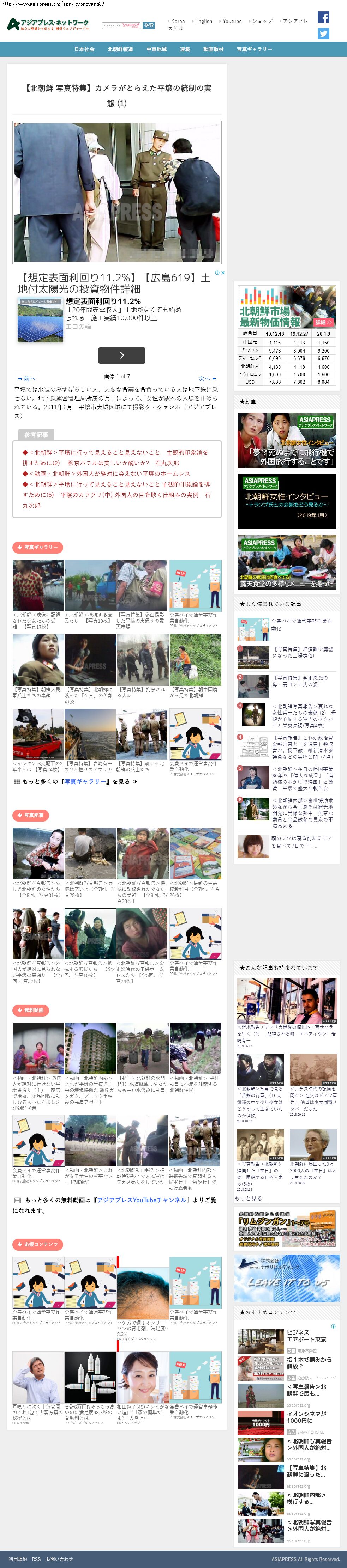Select the 中東地域 navigation tab
This screenshot has height=1568, width=347.
[x=156, y=49]
